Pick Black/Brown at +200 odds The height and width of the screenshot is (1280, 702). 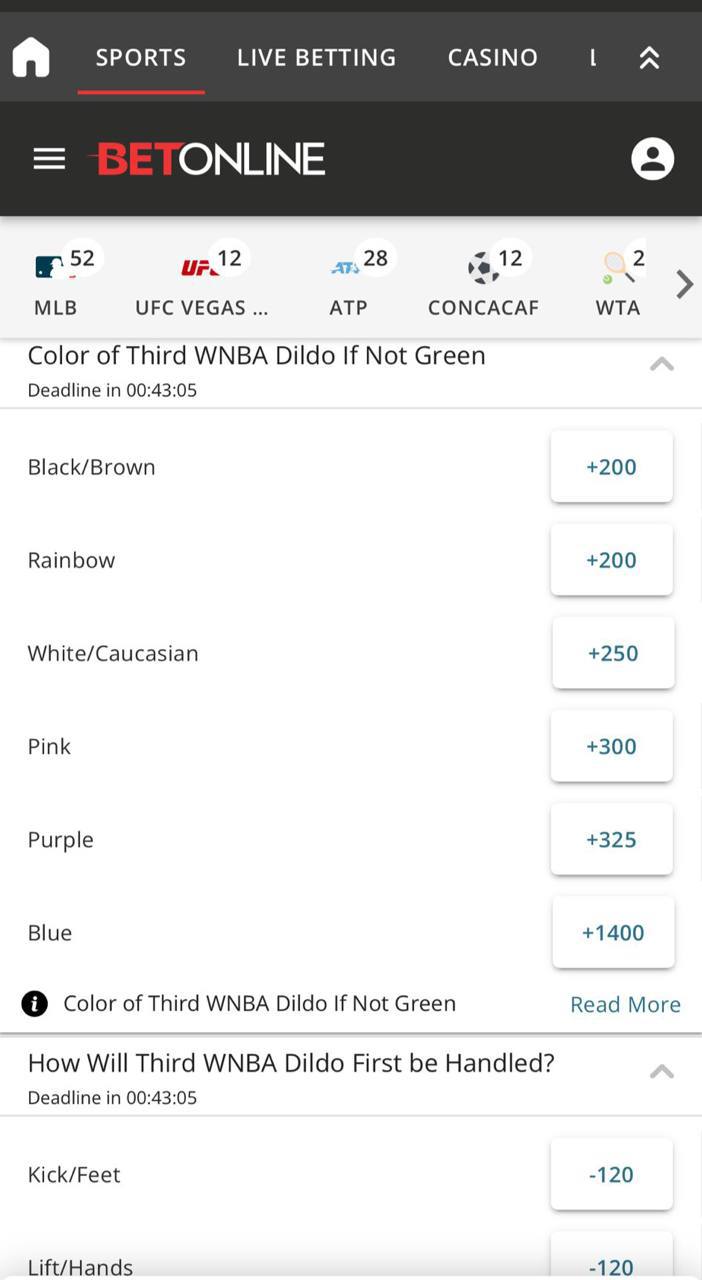tap(611, 467)
